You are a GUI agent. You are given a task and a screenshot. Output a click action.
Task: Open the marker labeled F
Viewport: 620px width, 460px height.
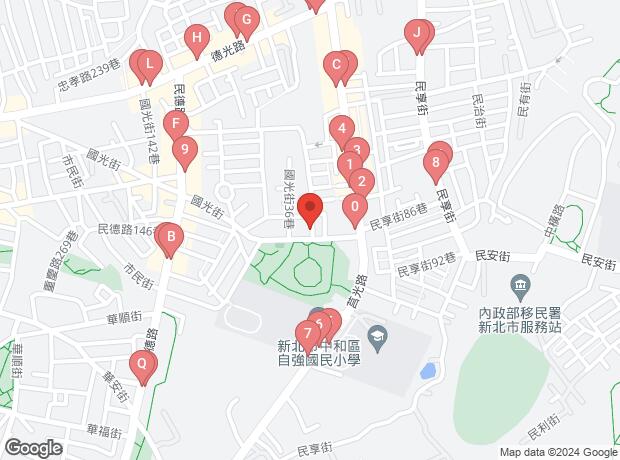pos(176,126)
